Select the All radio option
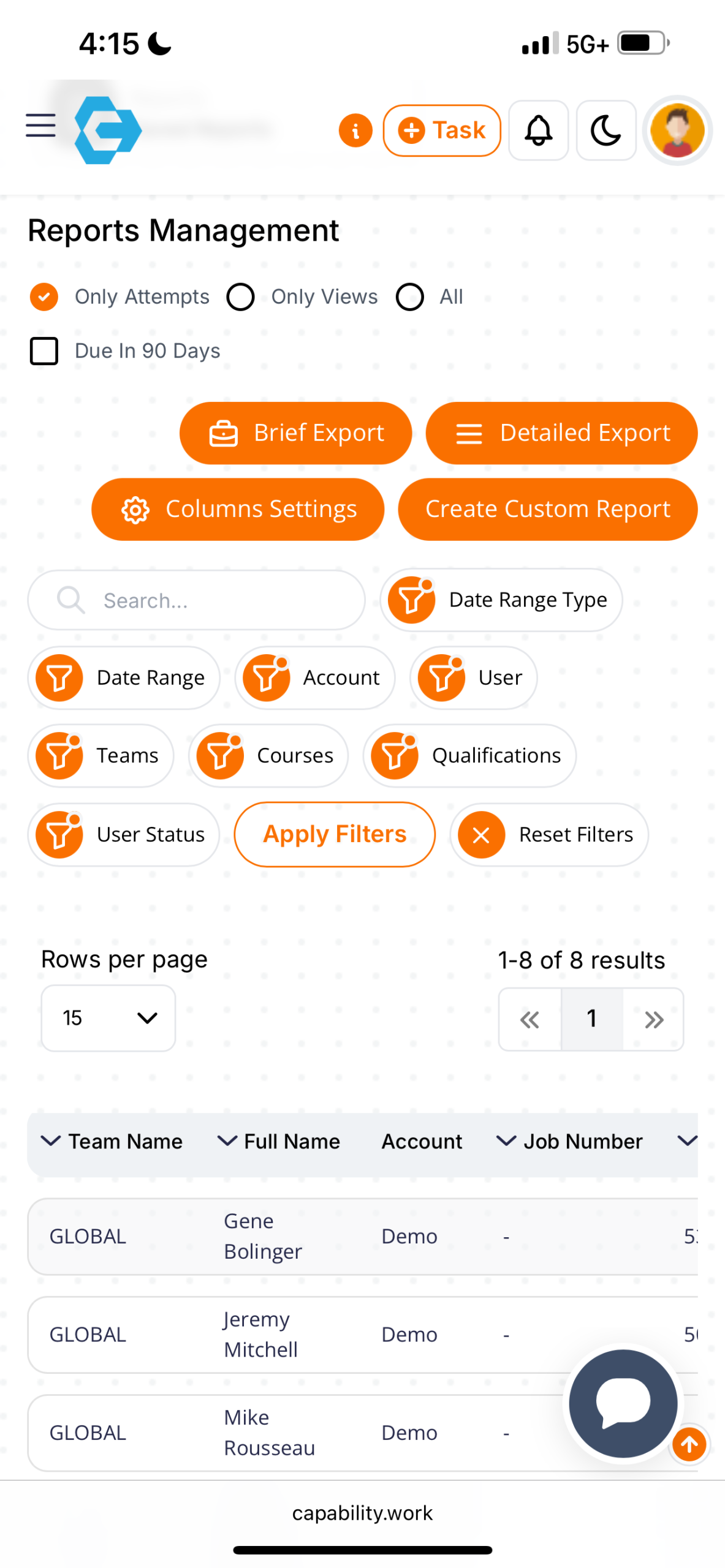Image resolution: width=725 pixels, height=1568 pixels. click(409, 297)
